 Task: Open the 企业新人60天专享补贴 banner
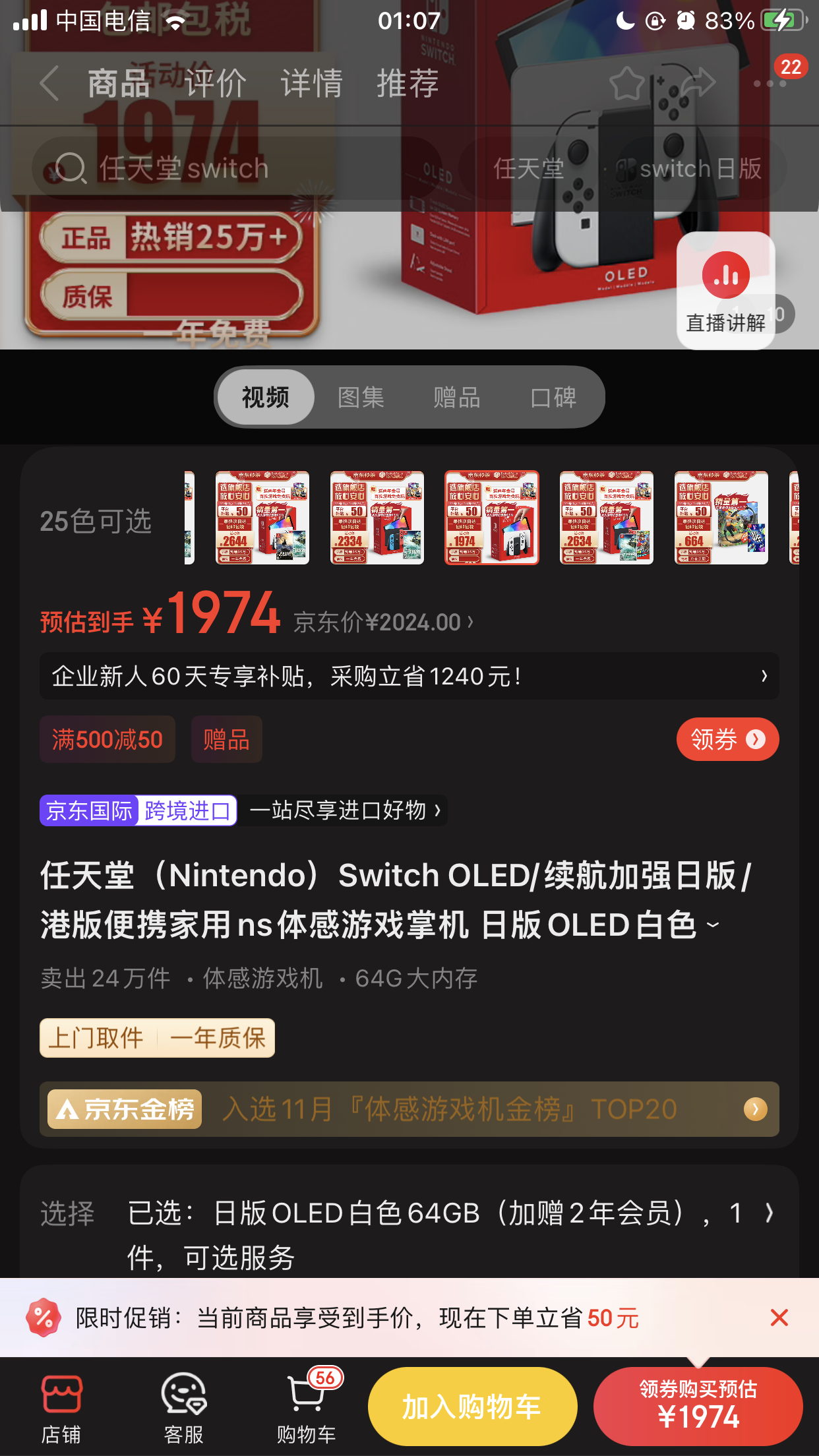(x=409, y=676)
